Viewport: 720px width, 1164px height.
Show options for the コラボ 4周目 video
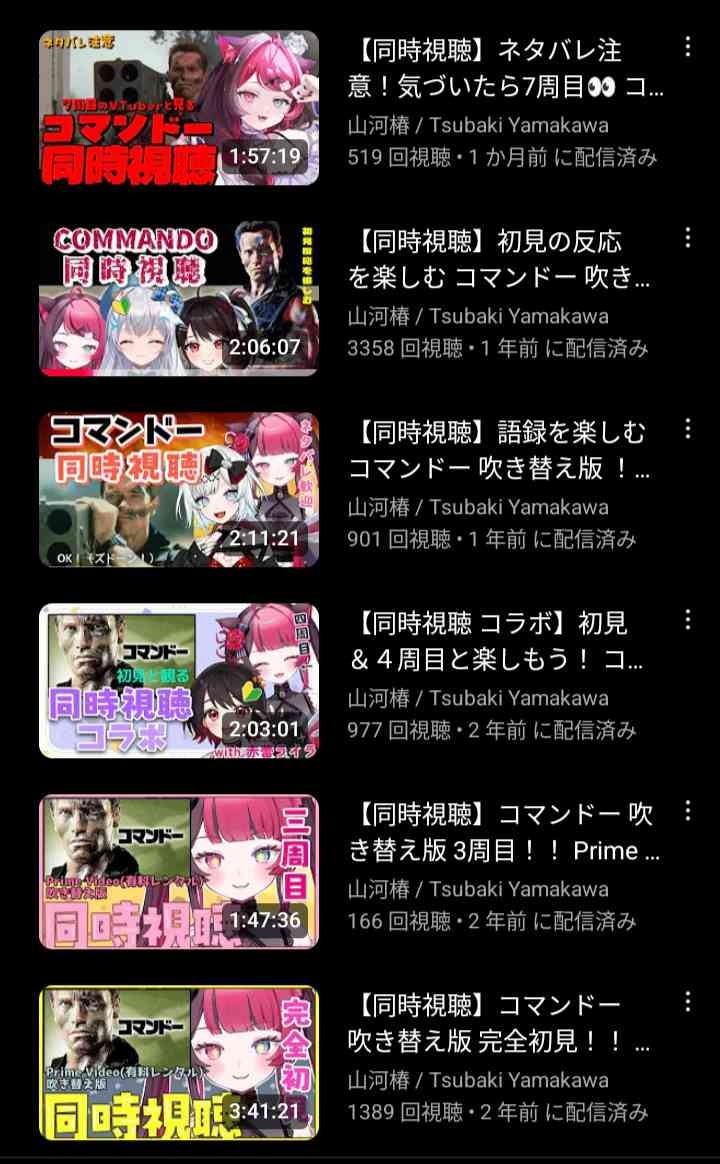(x=687, y=620)
